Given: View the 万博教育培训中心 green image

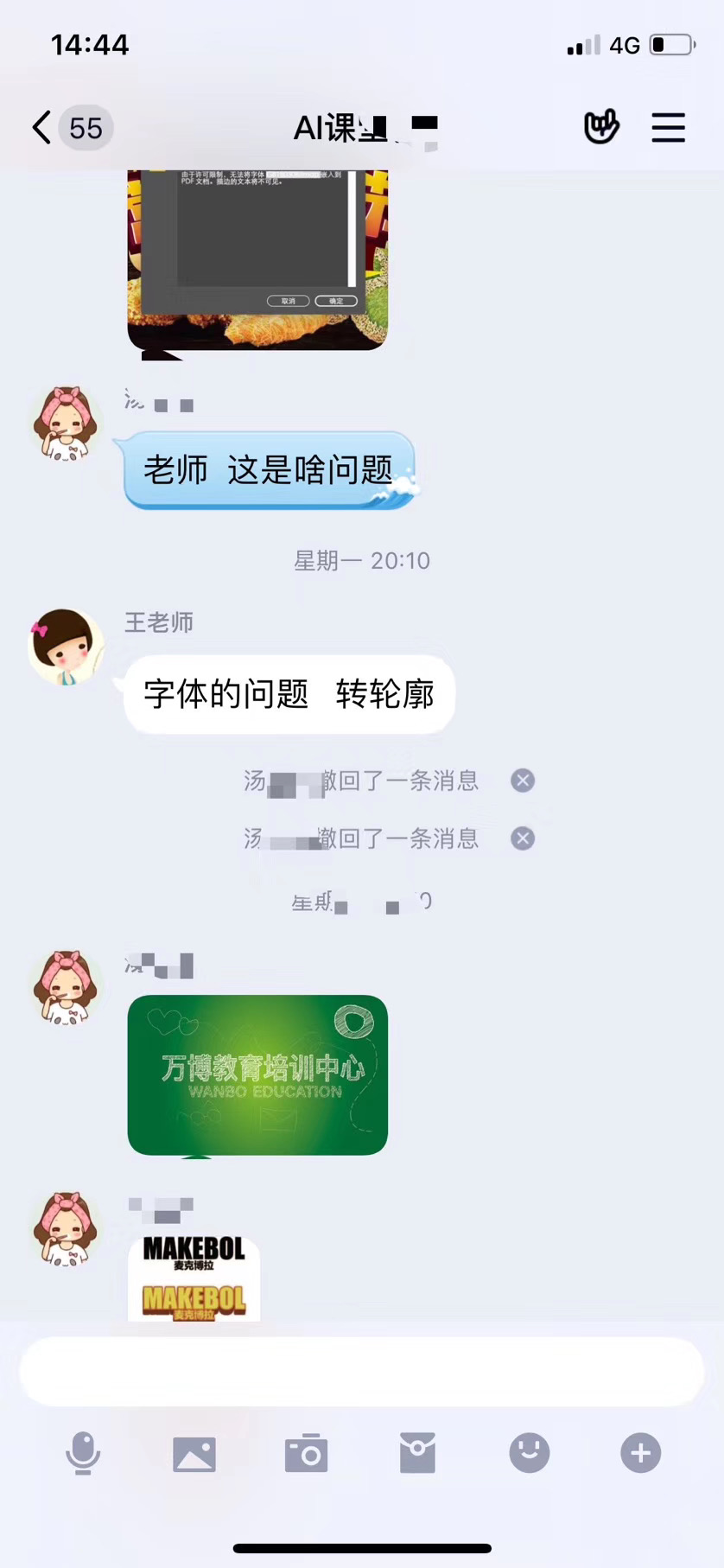Looking at the screenshot, I should point(257,1074).
